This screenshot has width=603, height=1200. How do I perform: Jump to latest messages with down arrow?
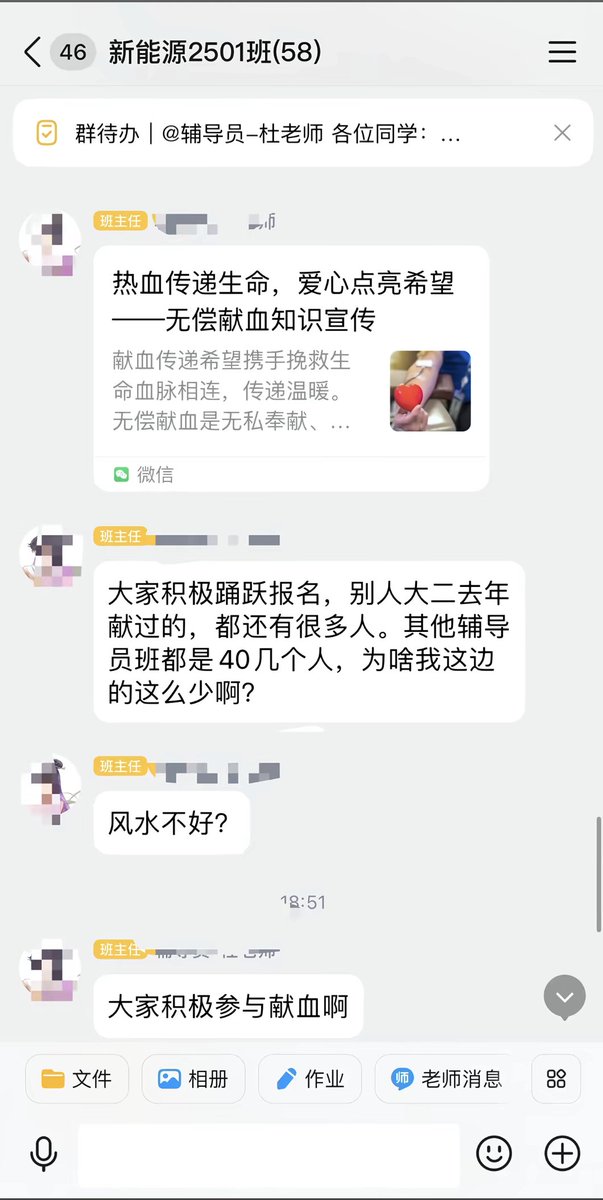pyautogui.click(x=565, y=996)
